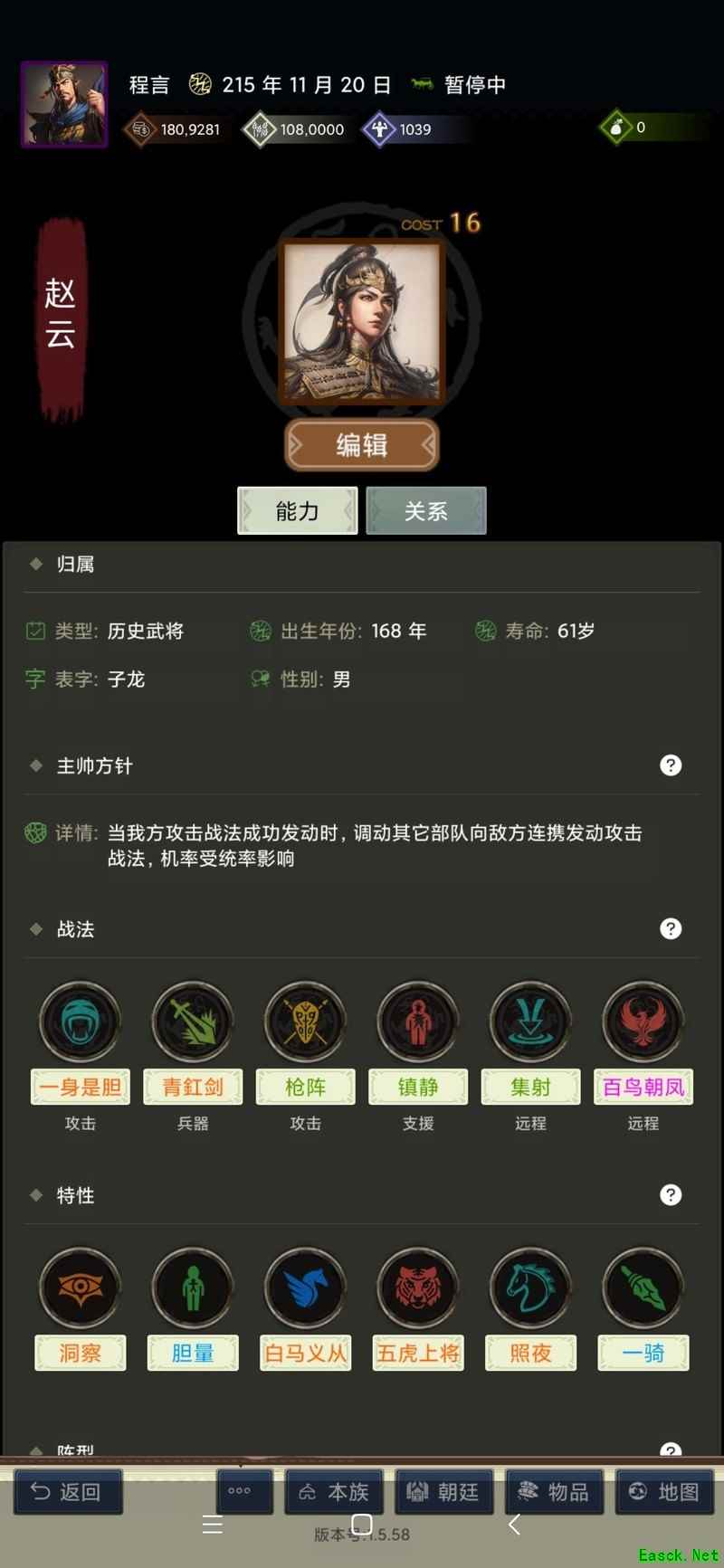View the 青釭剑 weapon skill
Screen dimensions: 724x1568
tap(193, 1022)
